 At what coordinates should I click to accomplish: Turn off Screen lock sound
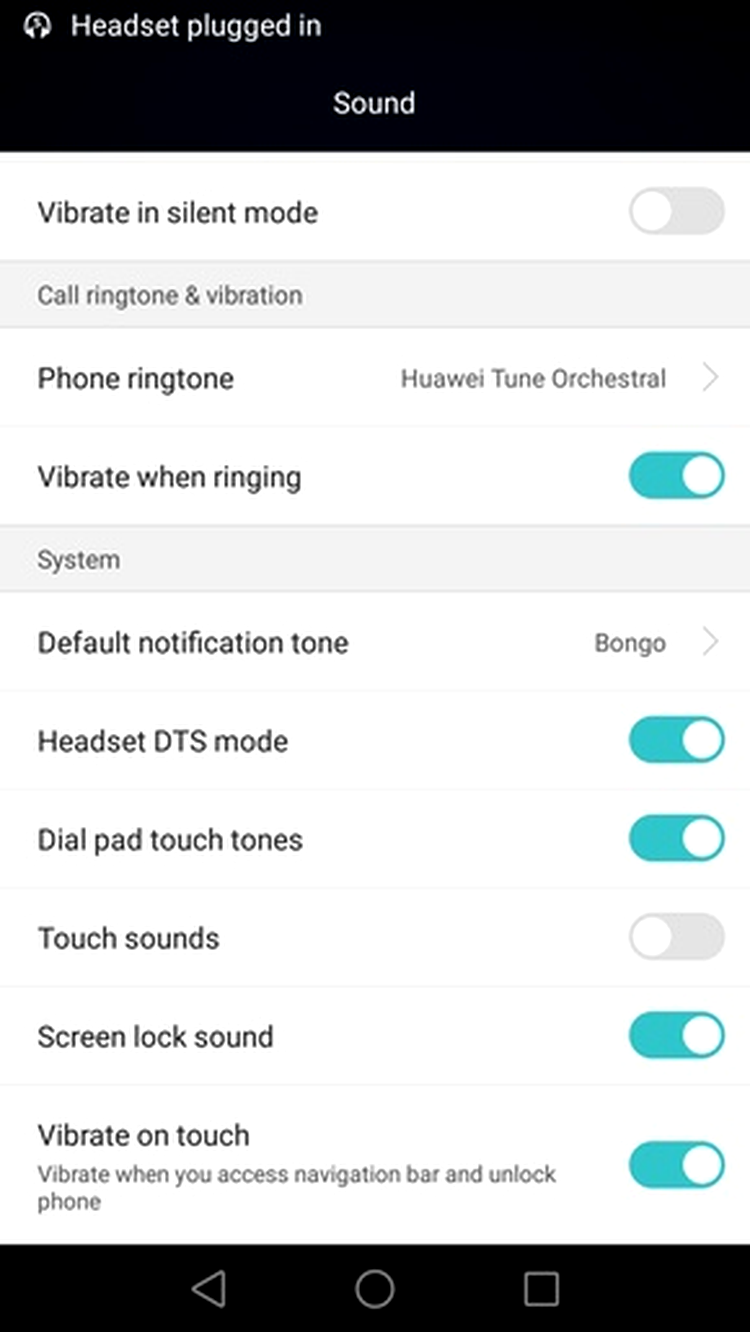pyautogui.click(x=676, y=1036)
